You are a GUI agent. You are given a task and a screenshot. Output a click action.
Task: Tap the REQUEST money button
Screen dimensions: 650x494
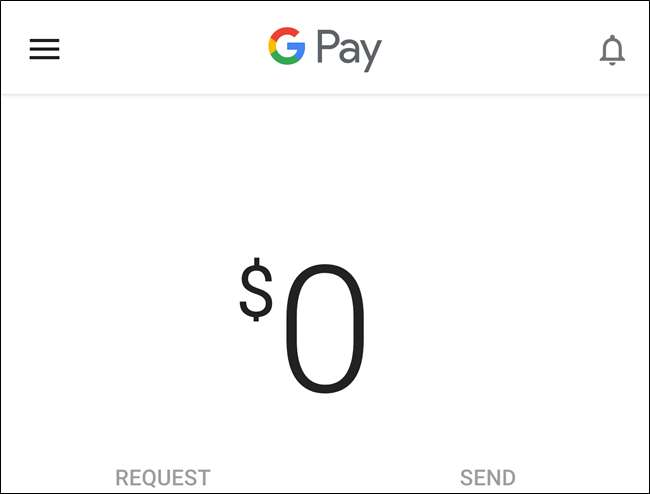pos(163,477)
